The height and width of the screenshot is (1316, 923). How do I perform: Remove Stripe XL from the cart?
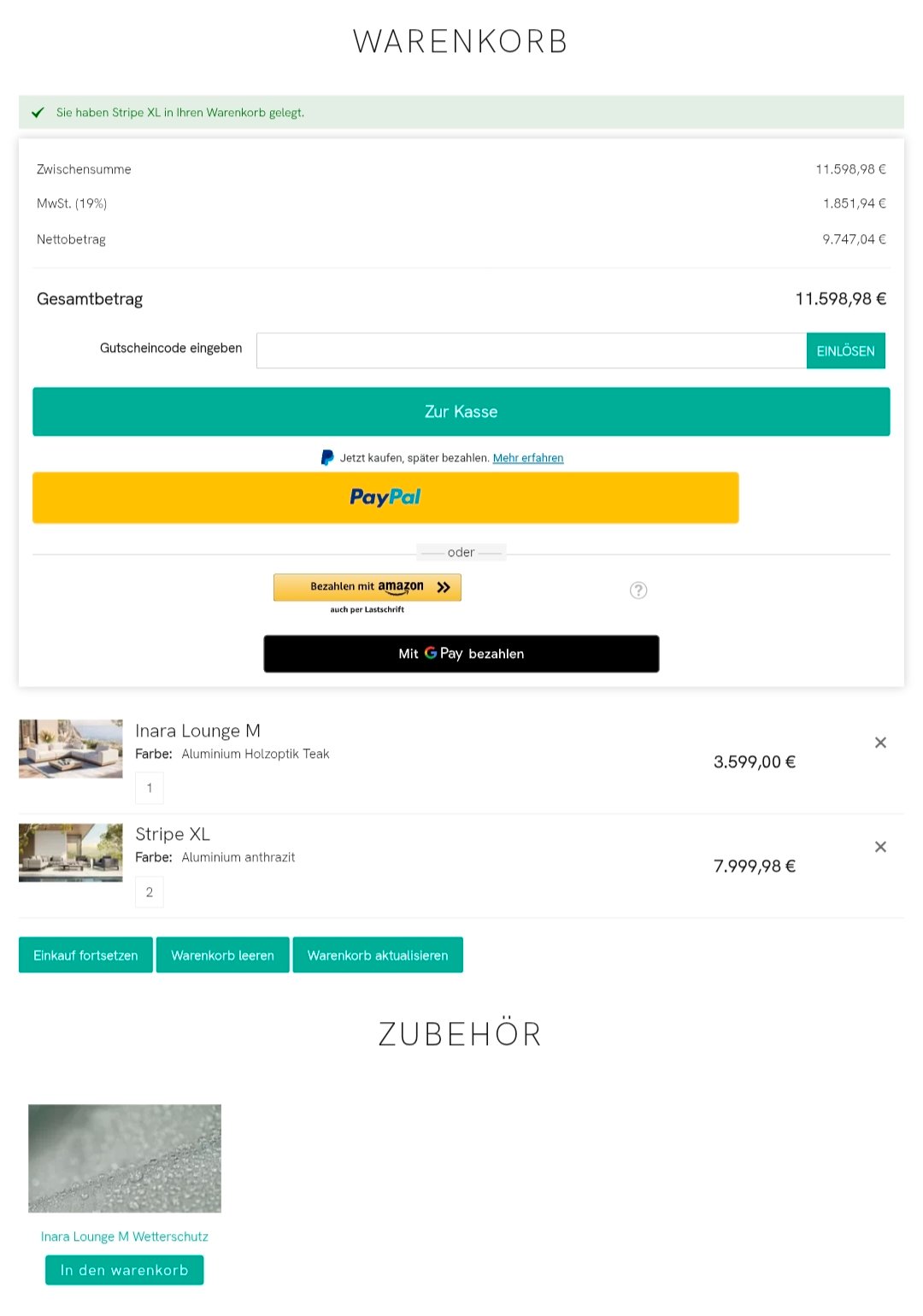pos(879,847)
